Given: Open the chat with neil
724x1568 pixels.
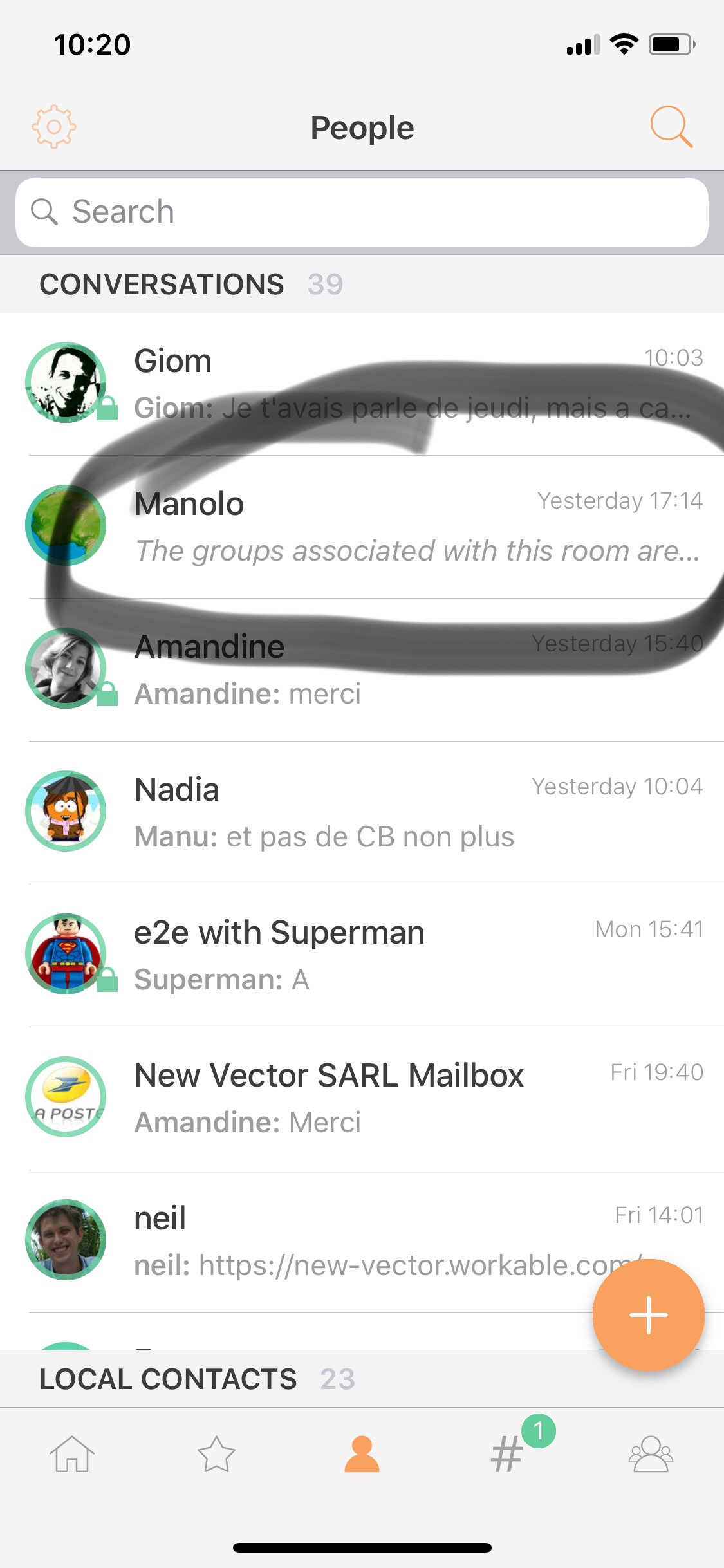Looking at the screenshot, I should click(362, 1242).
